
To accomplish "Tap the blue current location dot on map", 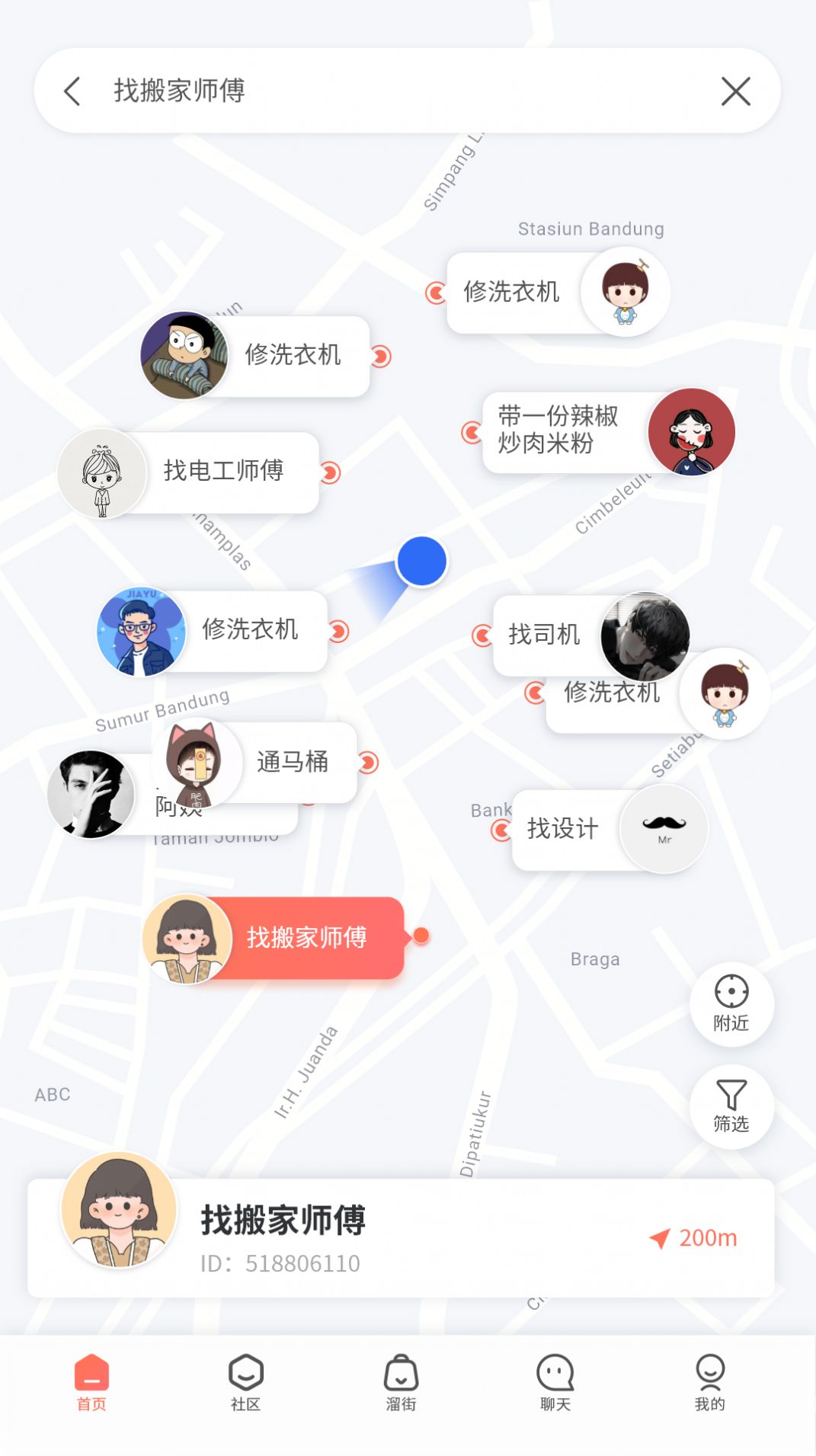I will coord(421,562).
